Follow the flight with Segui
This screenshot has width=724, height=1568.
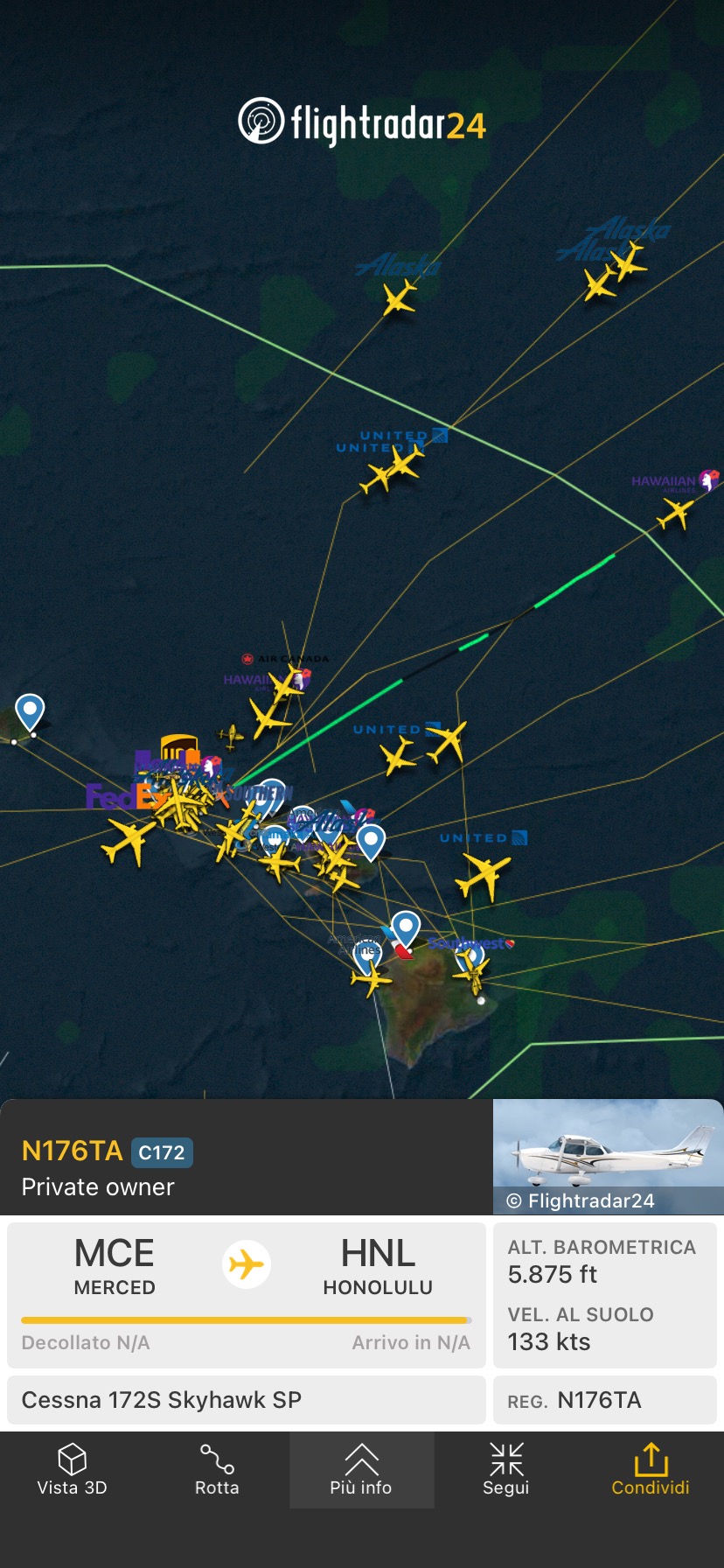(x=506, y=1470)
